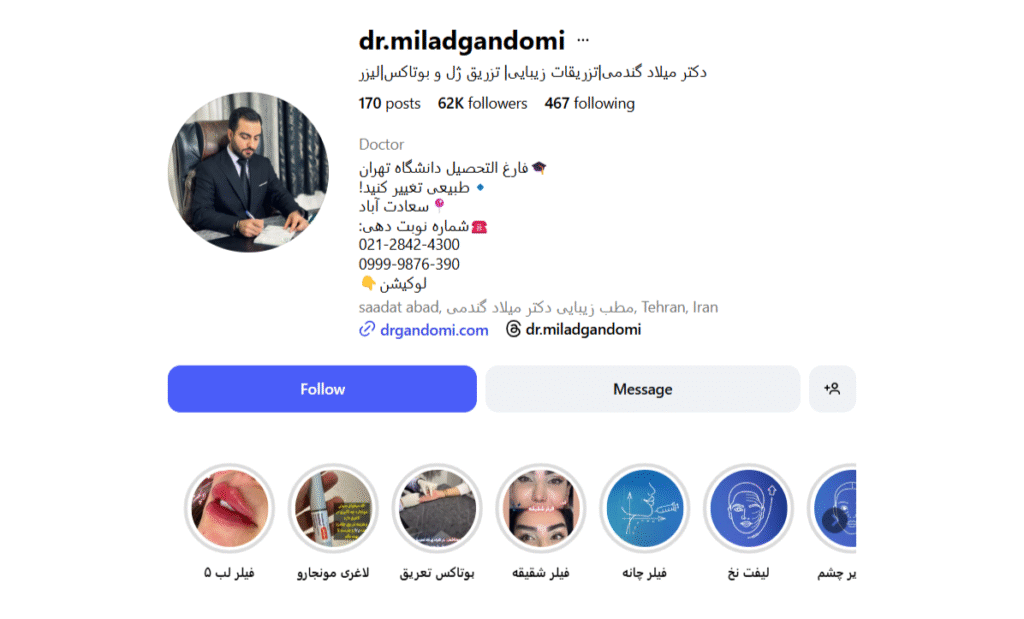This screenshot has width=1024, height=619.
Task: Open the لاغری مونجارو highlight
Action: [333, 509]
